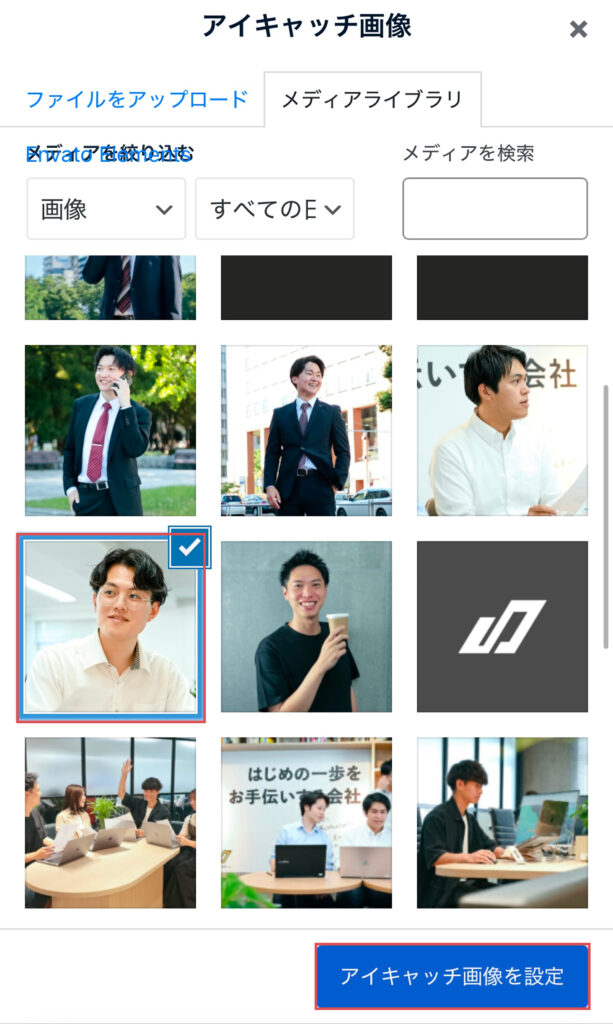Deselect the checked image via checkmark

pos(189,548)
